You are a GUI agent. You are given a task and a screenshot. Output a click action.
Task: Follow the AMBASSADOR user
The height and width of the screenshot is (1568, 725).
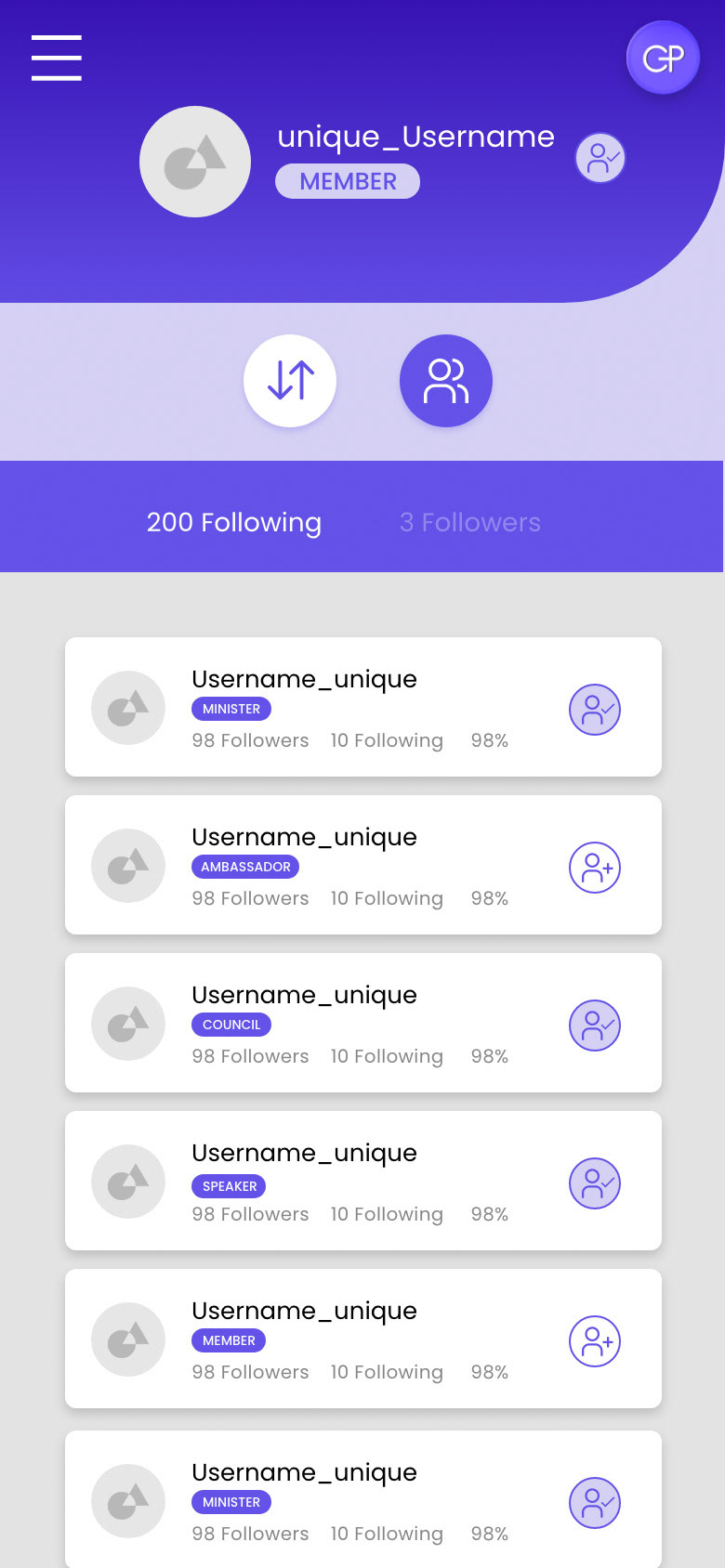tap(595, 868)
